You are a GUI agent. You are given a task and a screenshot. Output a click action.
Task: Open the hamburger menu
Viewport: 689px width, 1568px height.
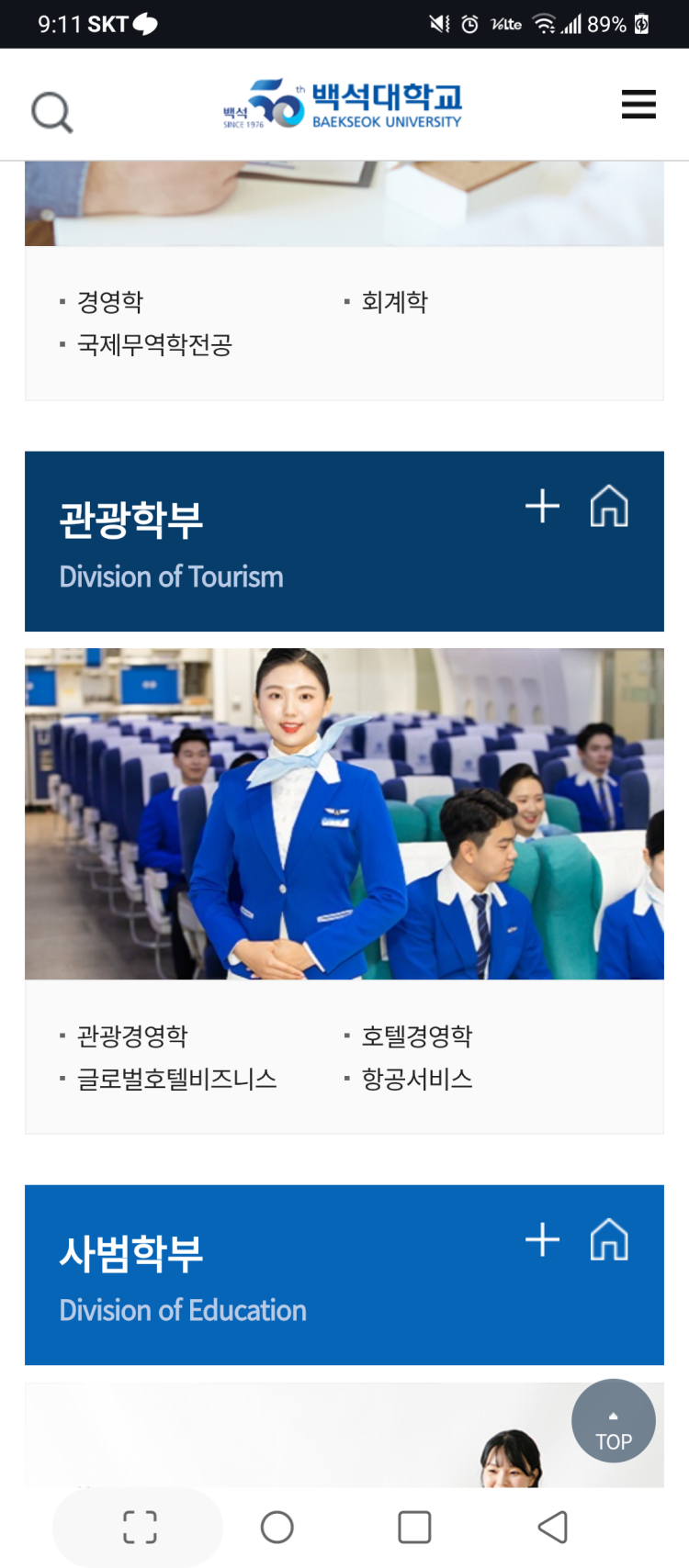638,105
